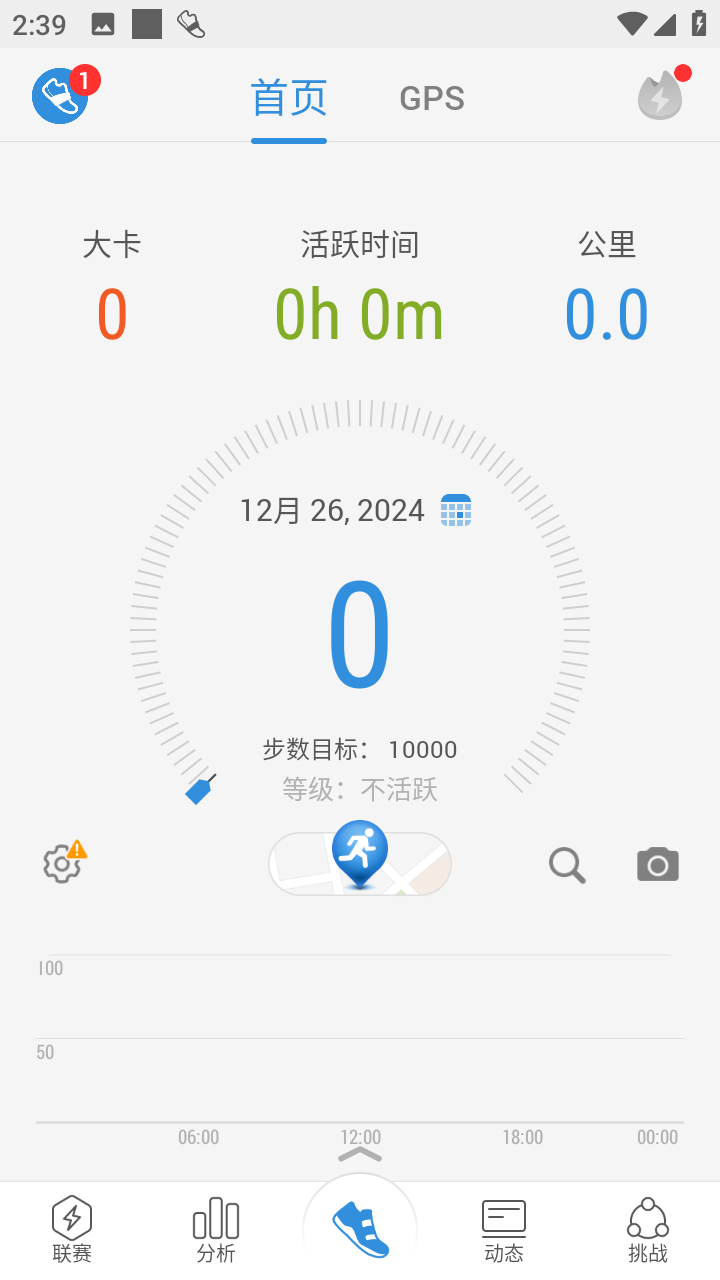This screenshot has height=1280, width=720.
Task: Go to the 联赛 tab
Action: (72, 1230)
